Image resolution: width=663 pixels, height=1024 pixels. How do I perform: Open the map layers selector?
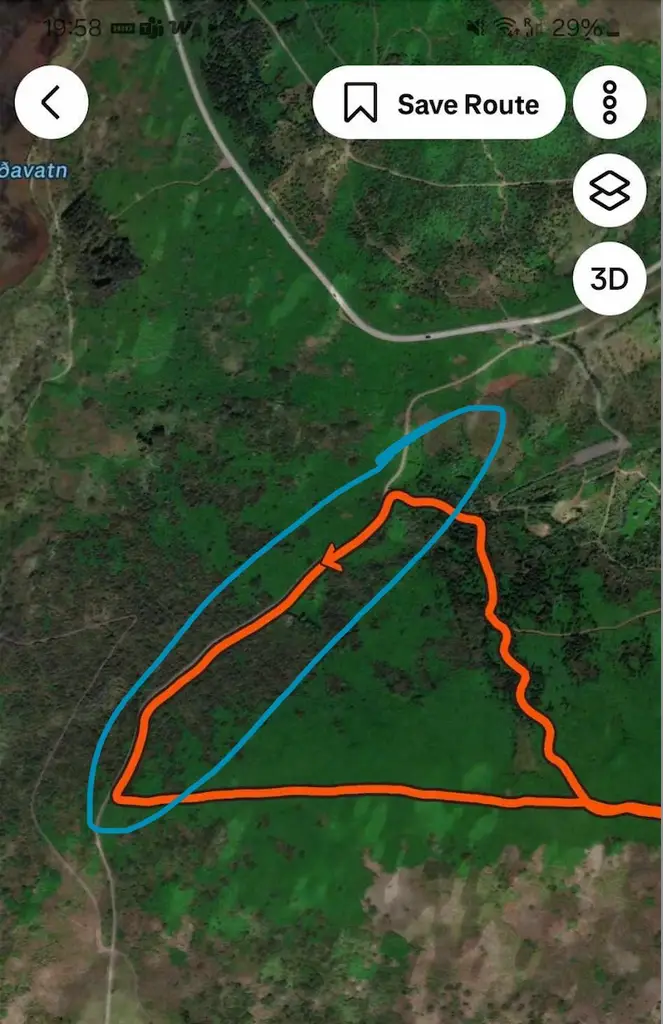[609, 190]
